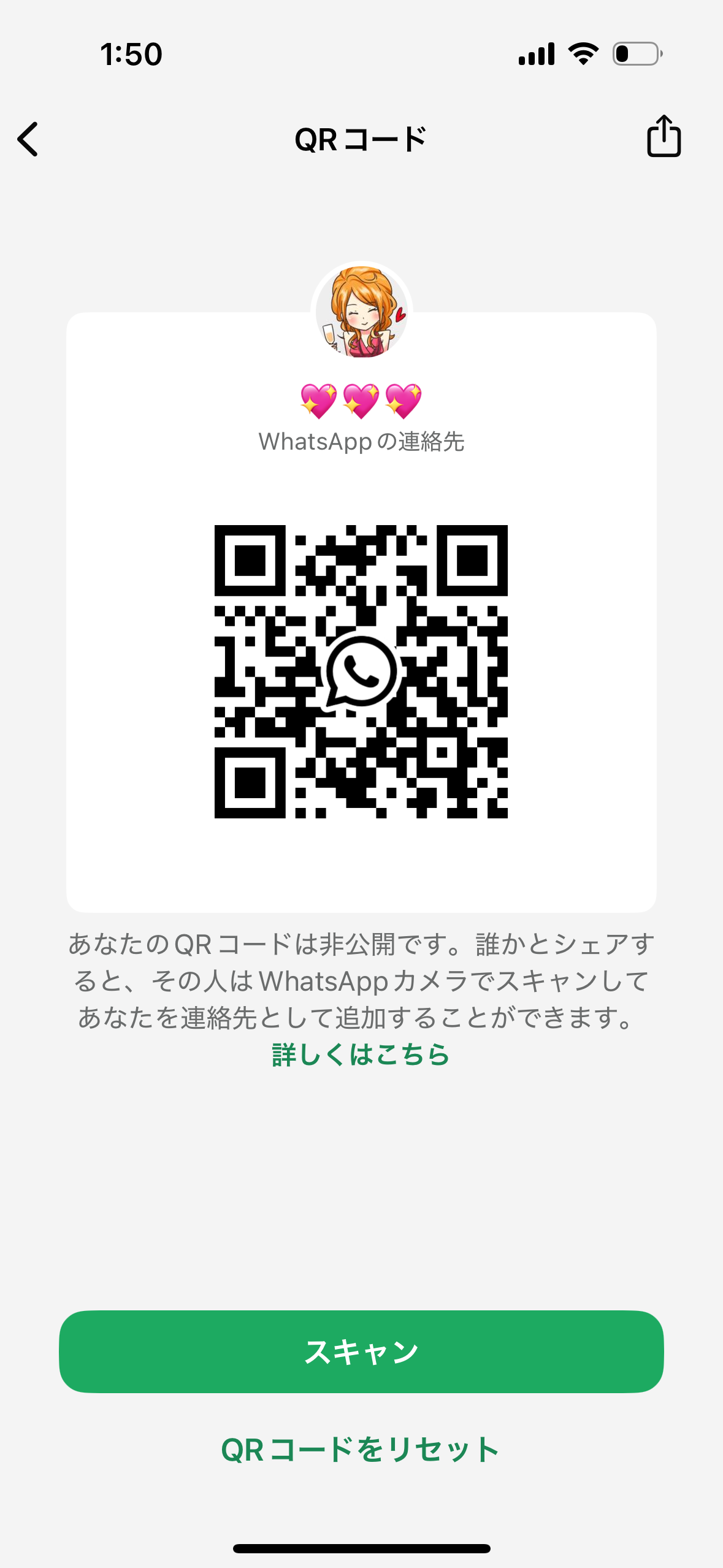Share the QR code via share icon
The image size is (723, 1568).
pos(664,136)
